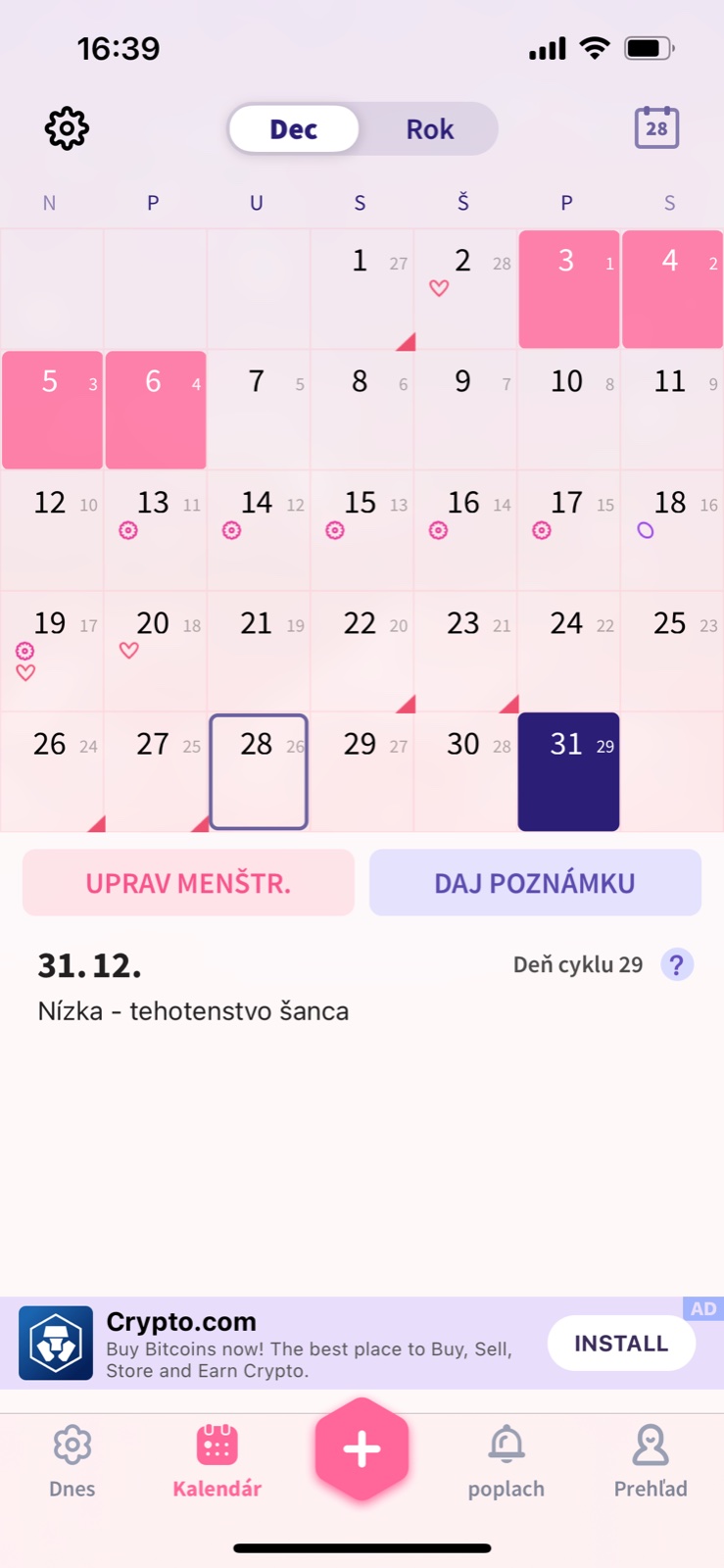Image resolution: width=724 pixels, height=1568 pixels.
Task: Select December 25 in the calendar
Action: click(671, 651)
